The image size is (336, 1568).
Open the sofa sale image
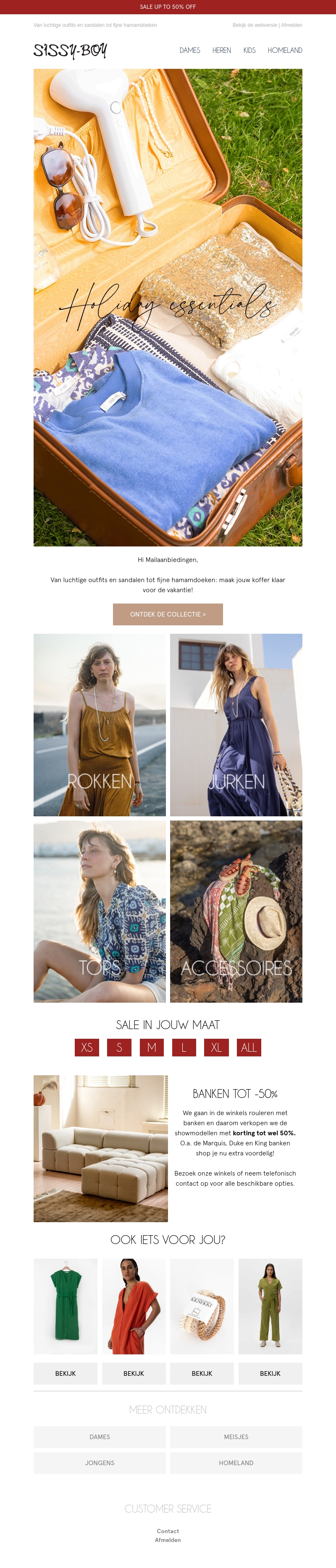(x=100, y=1148)
